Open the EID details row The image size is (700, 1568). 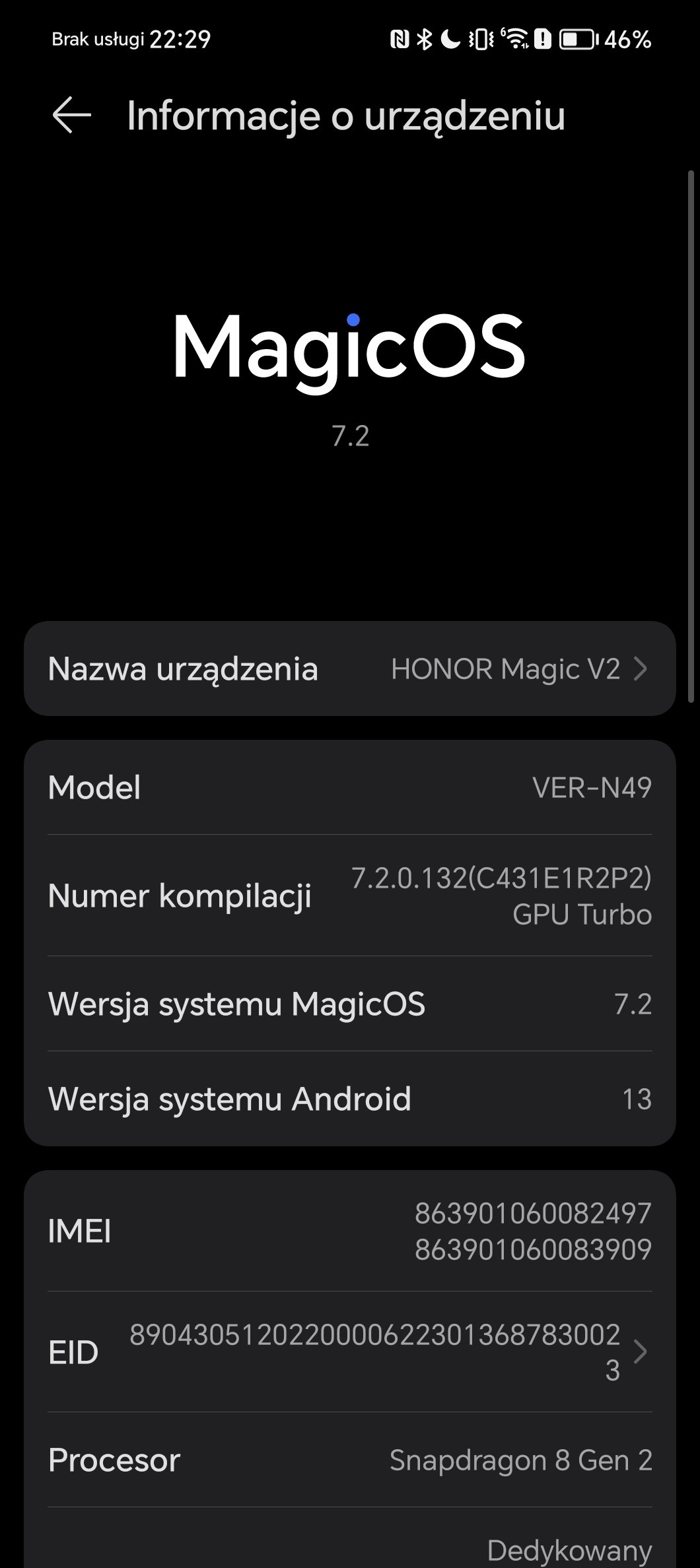click(350, 1352)
